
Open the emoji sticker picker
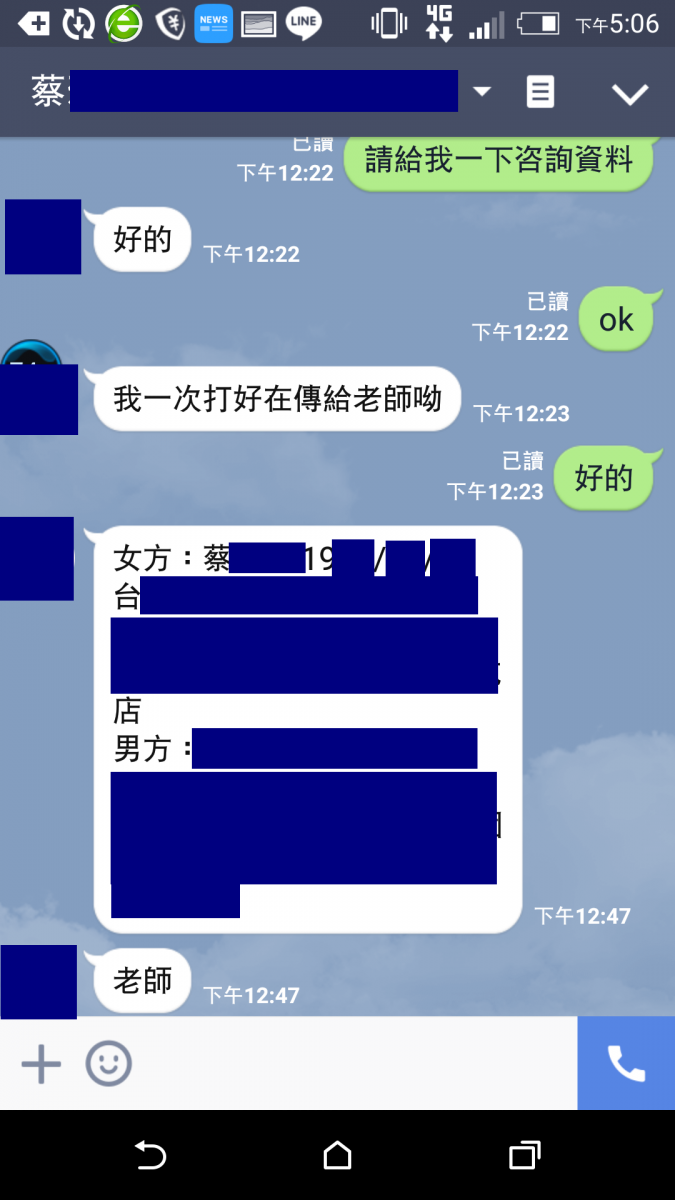(108, 1064)
